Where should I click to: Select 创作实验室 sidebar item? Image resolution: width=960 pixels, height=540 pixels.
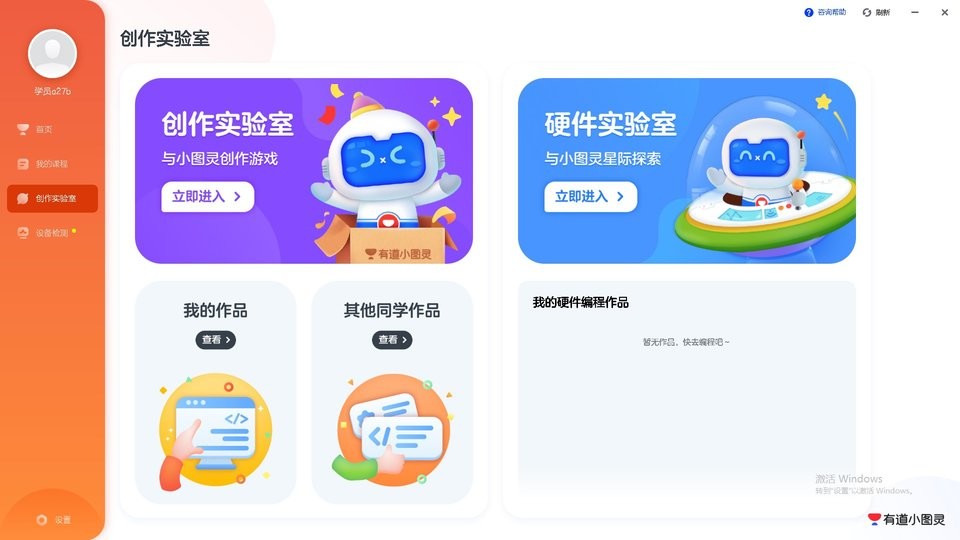pyautogui.click(x=52, y=198)
